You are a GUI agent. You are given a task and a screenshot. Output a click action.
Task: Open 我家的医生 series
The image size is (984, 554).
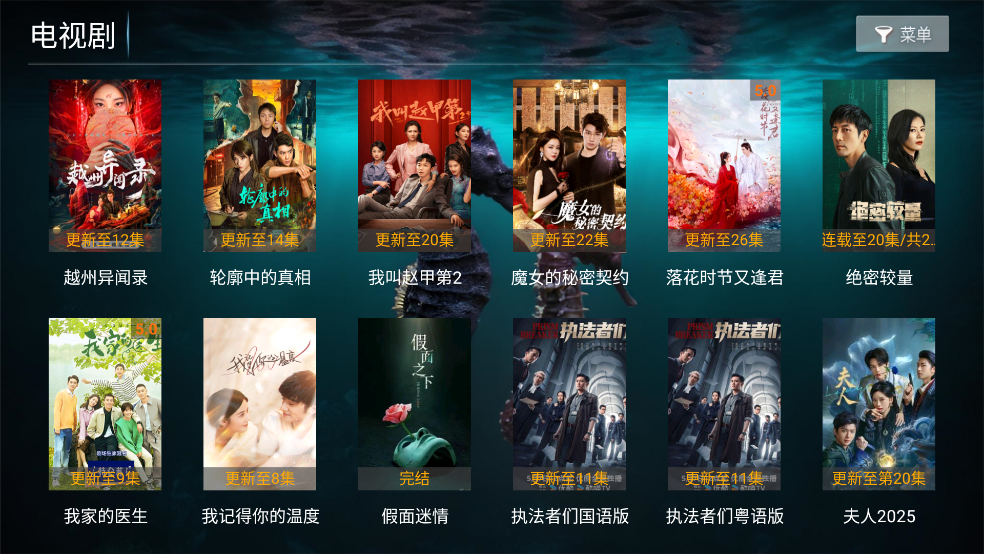pos(105,404)
